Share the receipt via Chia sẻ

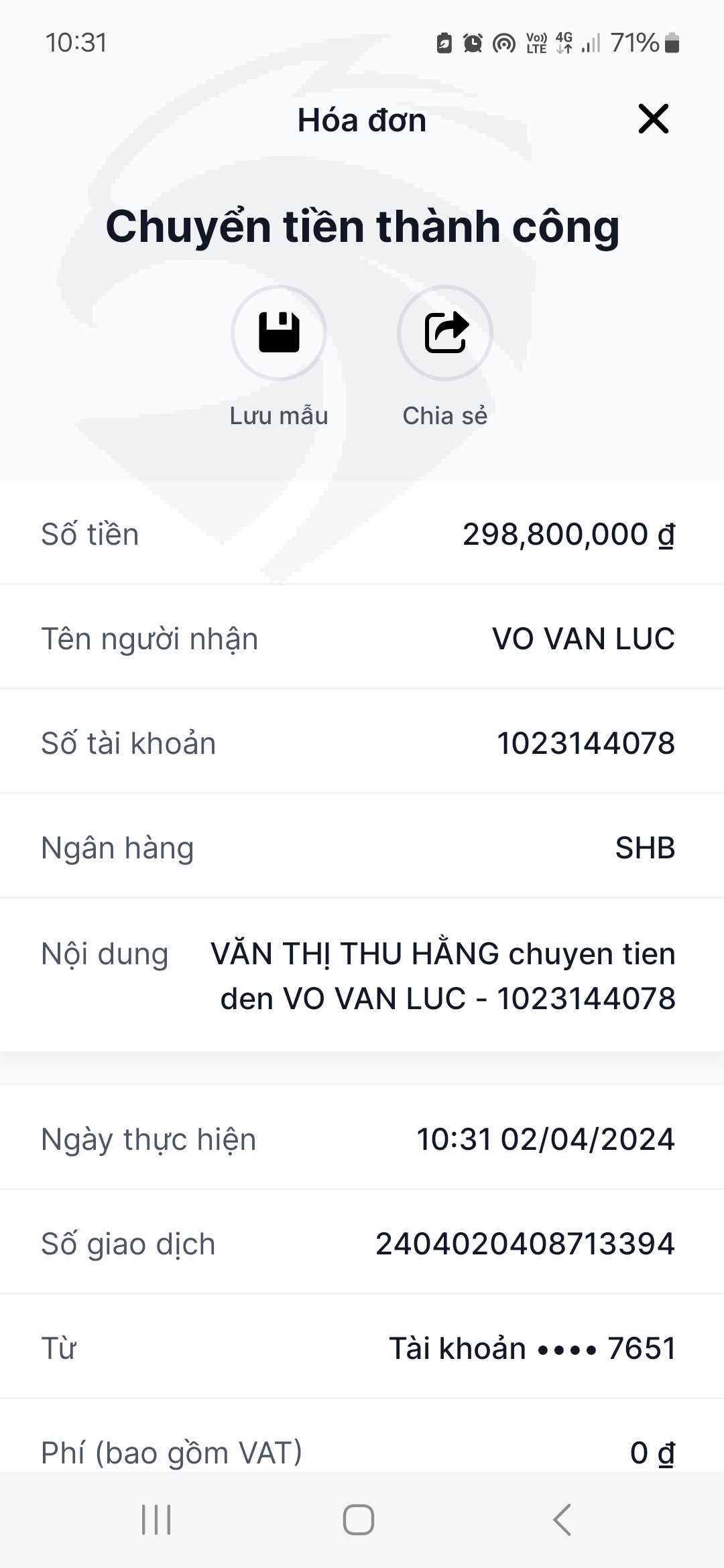point(445,333)
